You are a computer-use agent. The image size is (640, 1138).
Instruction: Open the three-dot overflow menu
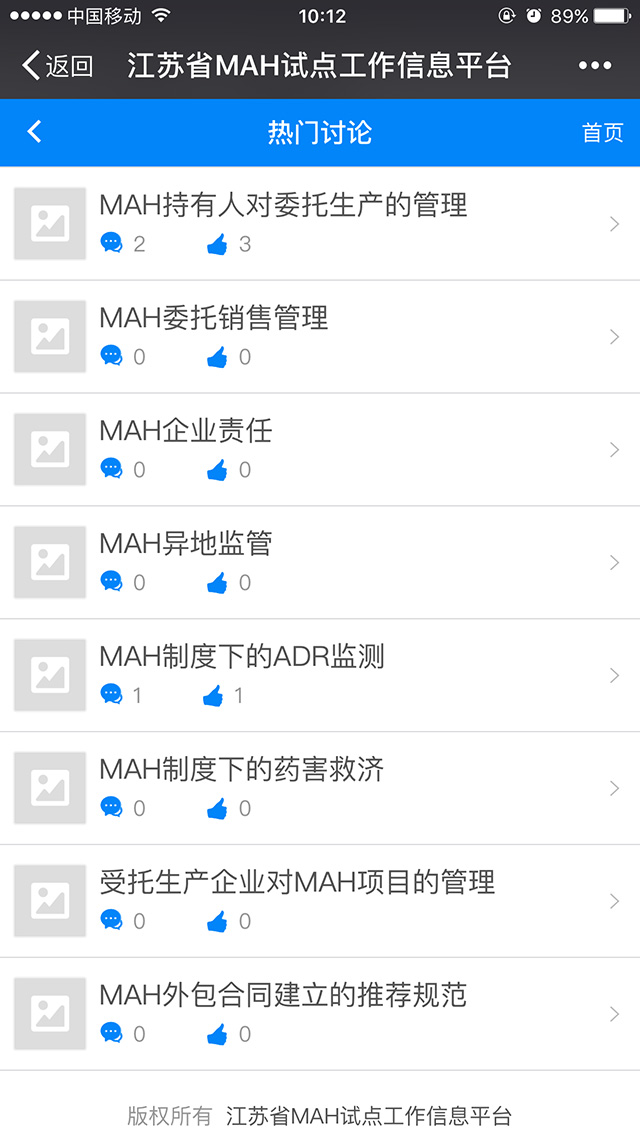point(595,65)
